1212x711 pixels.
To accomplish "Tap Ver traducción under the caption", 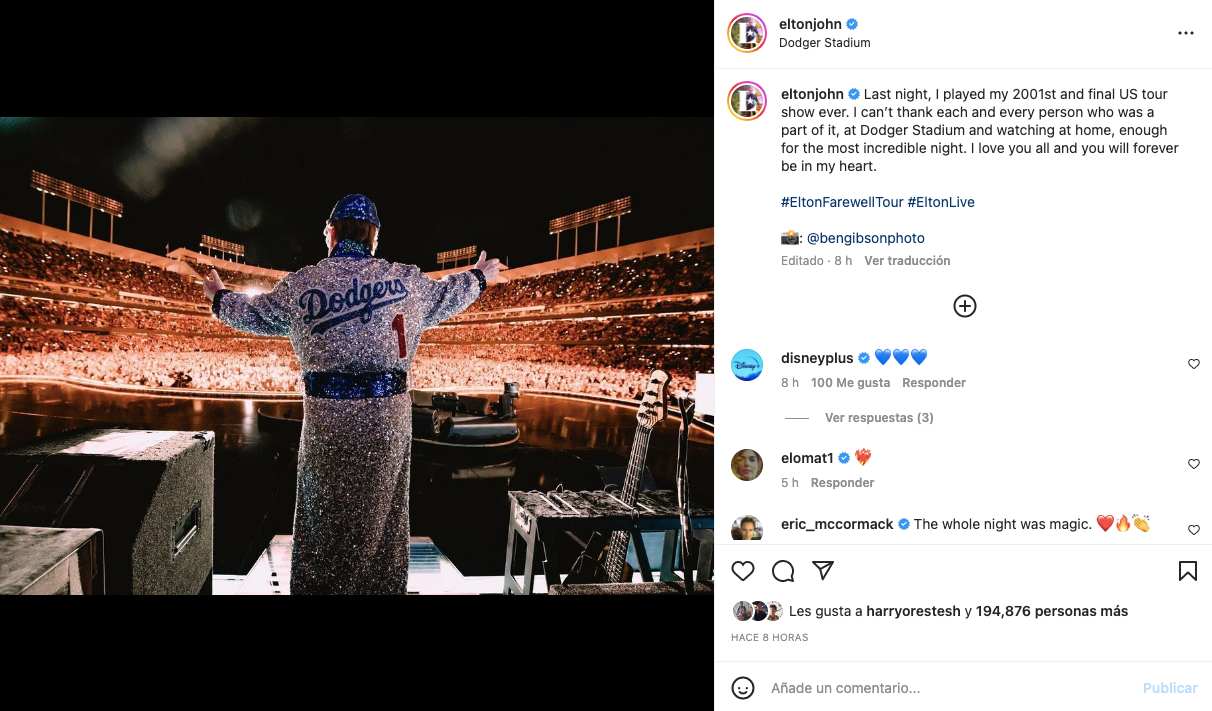I will click(907, 260).
